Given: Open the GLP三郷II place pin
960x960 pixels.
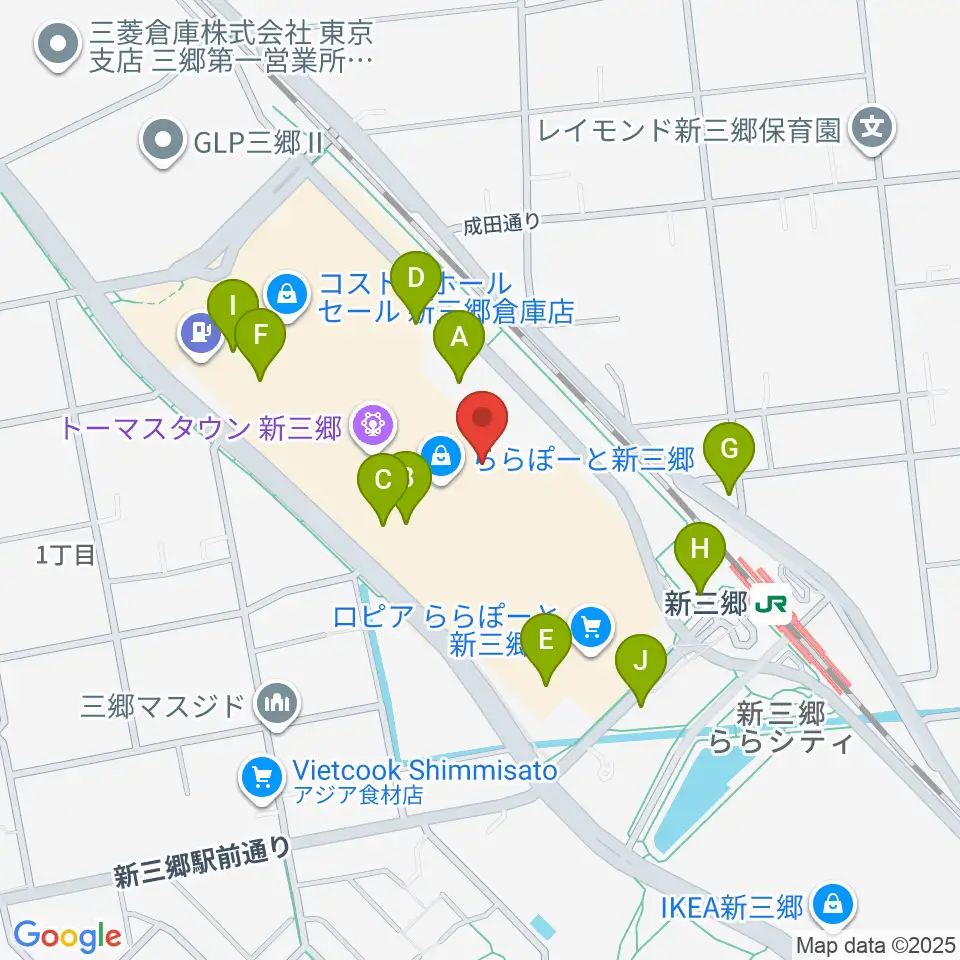Looking at the screenshot, I should (163, 142).
